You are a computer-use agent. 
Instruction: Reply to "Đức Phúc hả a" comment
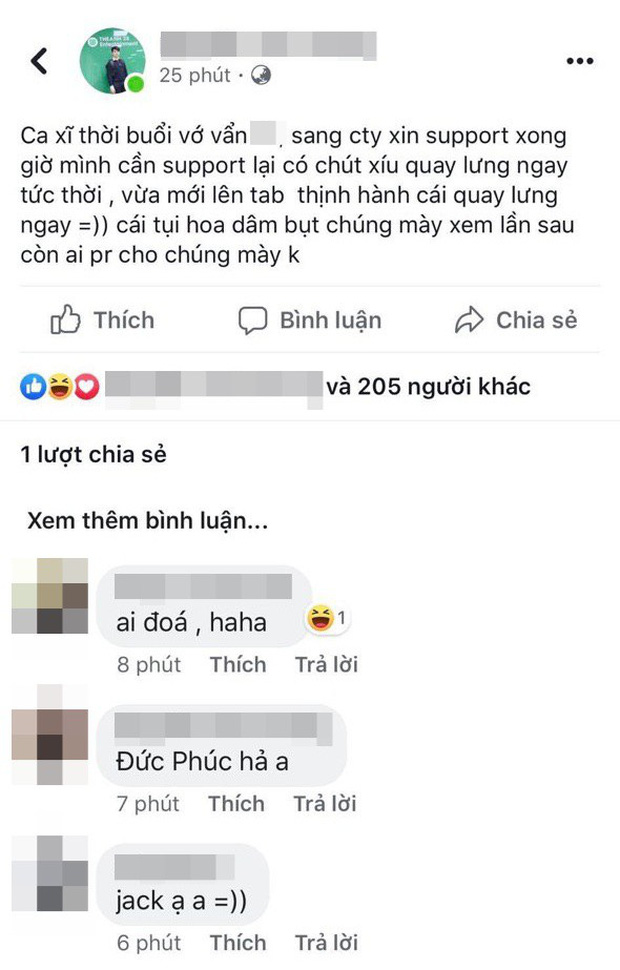coord(326,803)
